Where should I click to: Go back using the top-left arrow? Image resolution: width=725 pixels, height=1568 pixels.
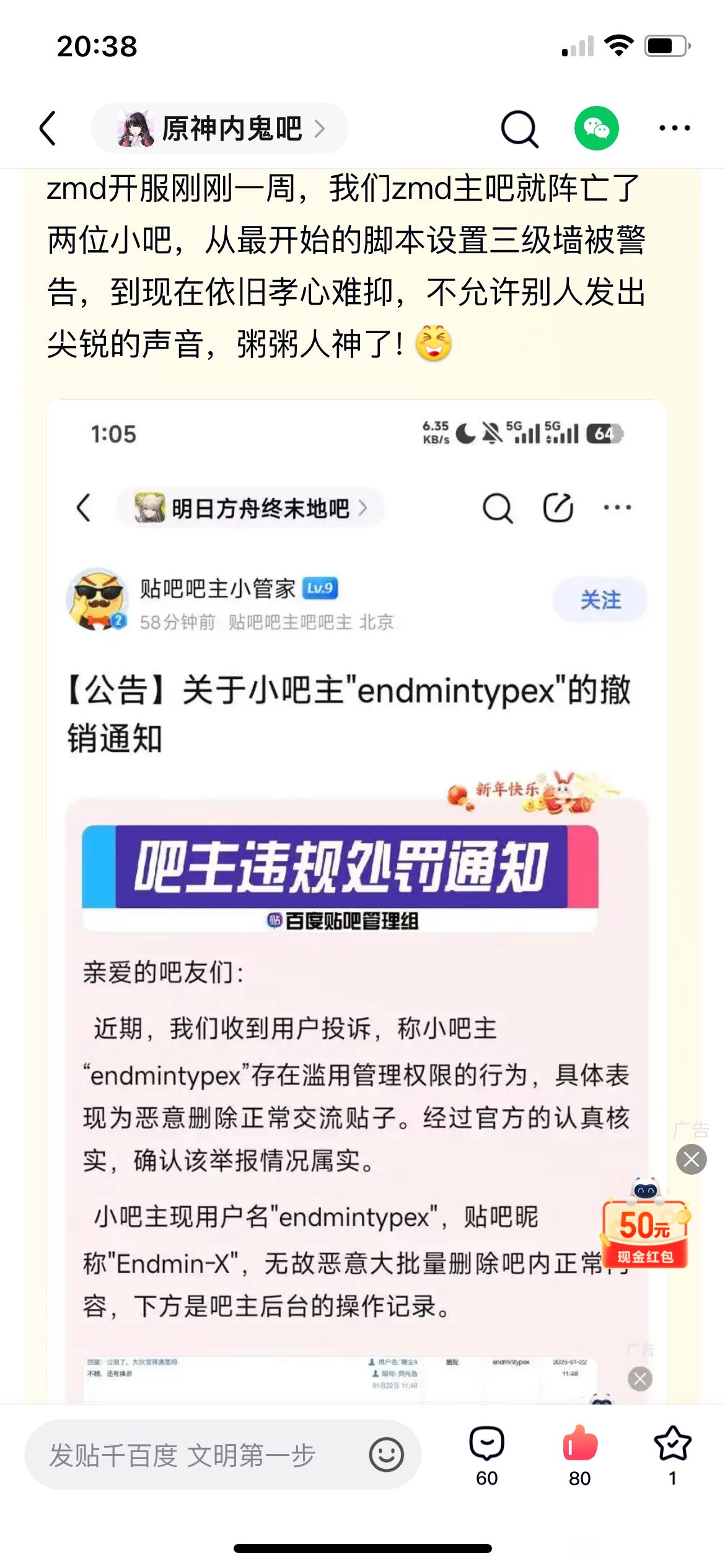tap(48, 128)
